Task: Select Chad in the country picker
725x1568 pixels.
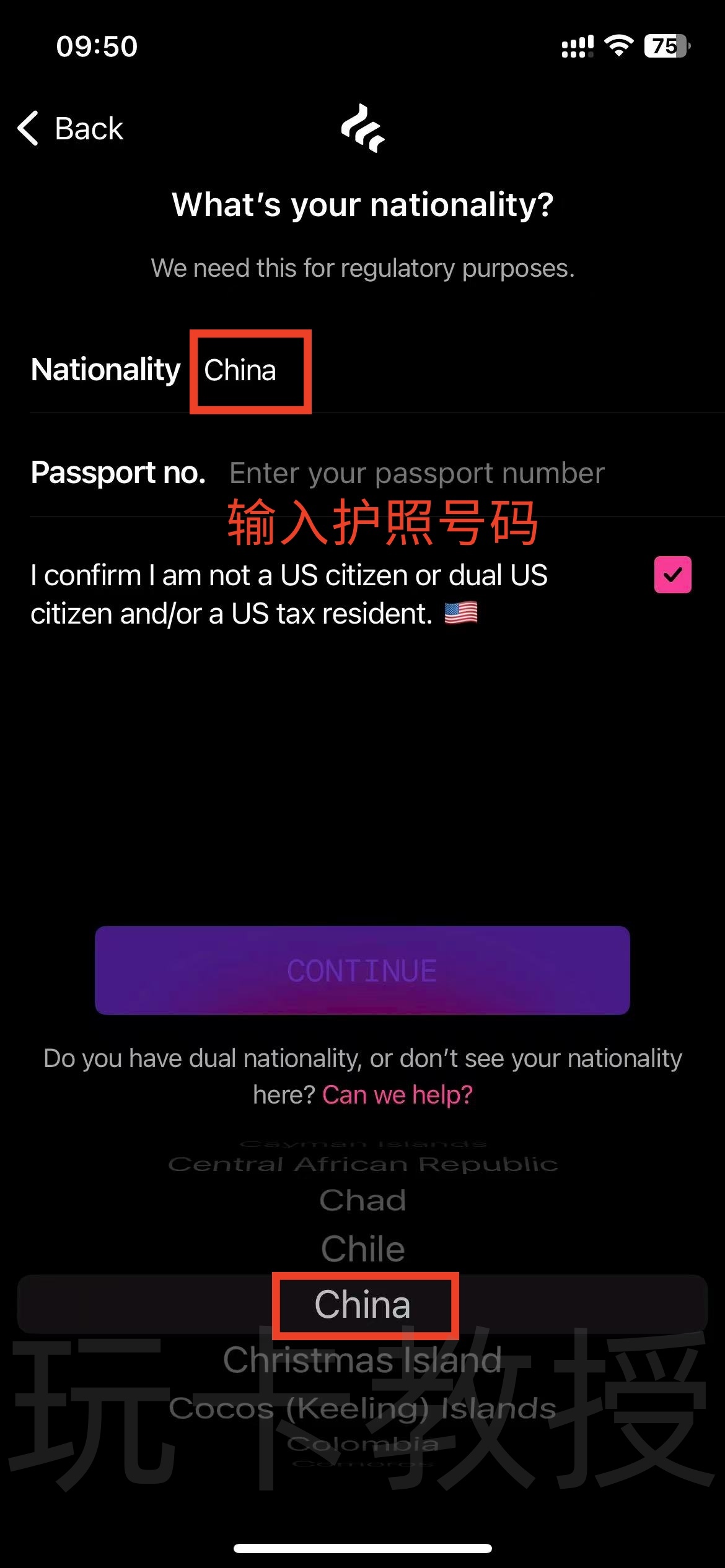Action: click(x=362, y=1201)
